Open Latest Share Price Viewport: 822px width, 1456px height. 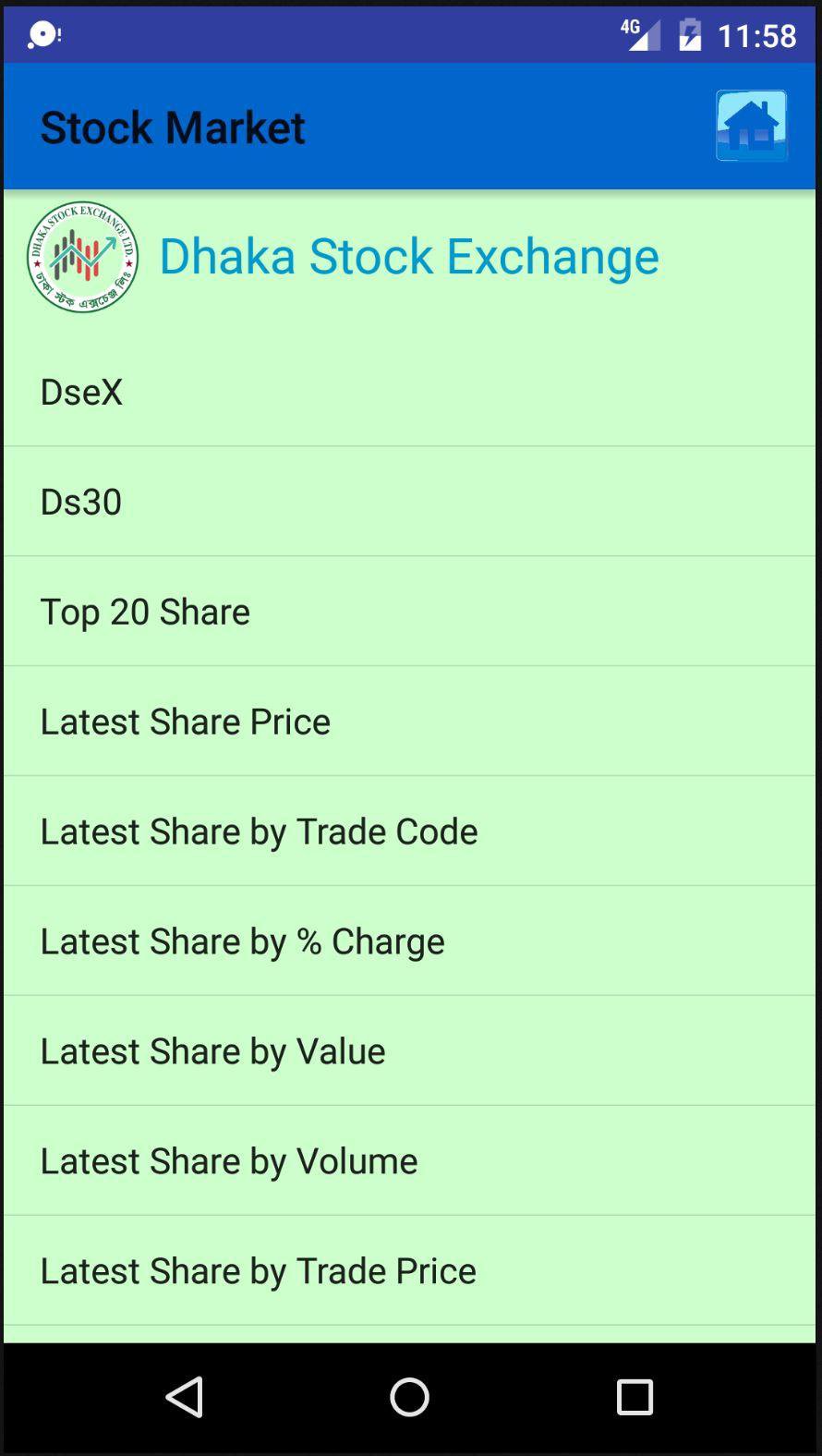[x=411, y=721]
